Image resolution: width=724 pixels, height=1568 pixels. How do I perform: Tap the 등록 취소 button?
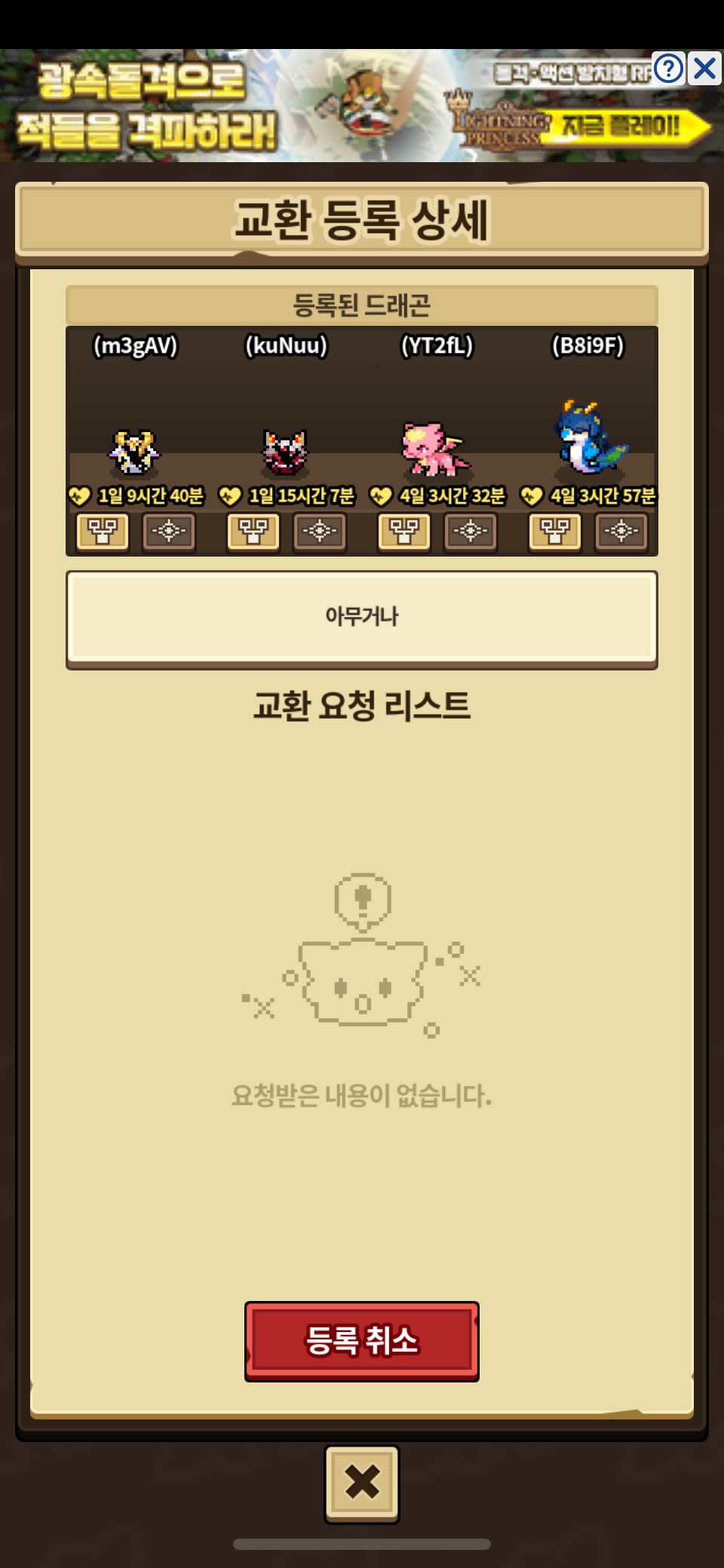(x=362, y=1341)
